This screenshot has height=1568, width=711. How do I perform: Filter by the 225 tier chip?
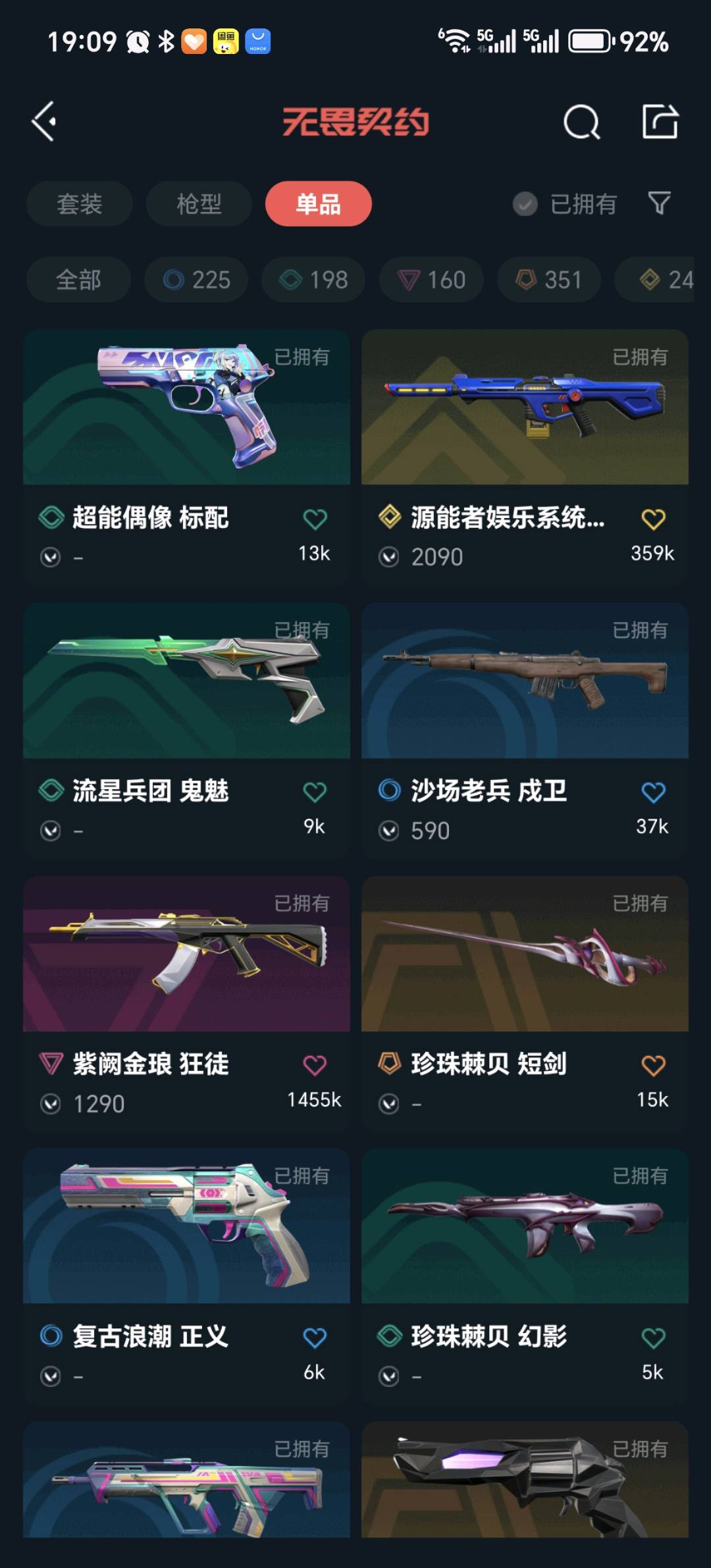click(x=196, y=280)
